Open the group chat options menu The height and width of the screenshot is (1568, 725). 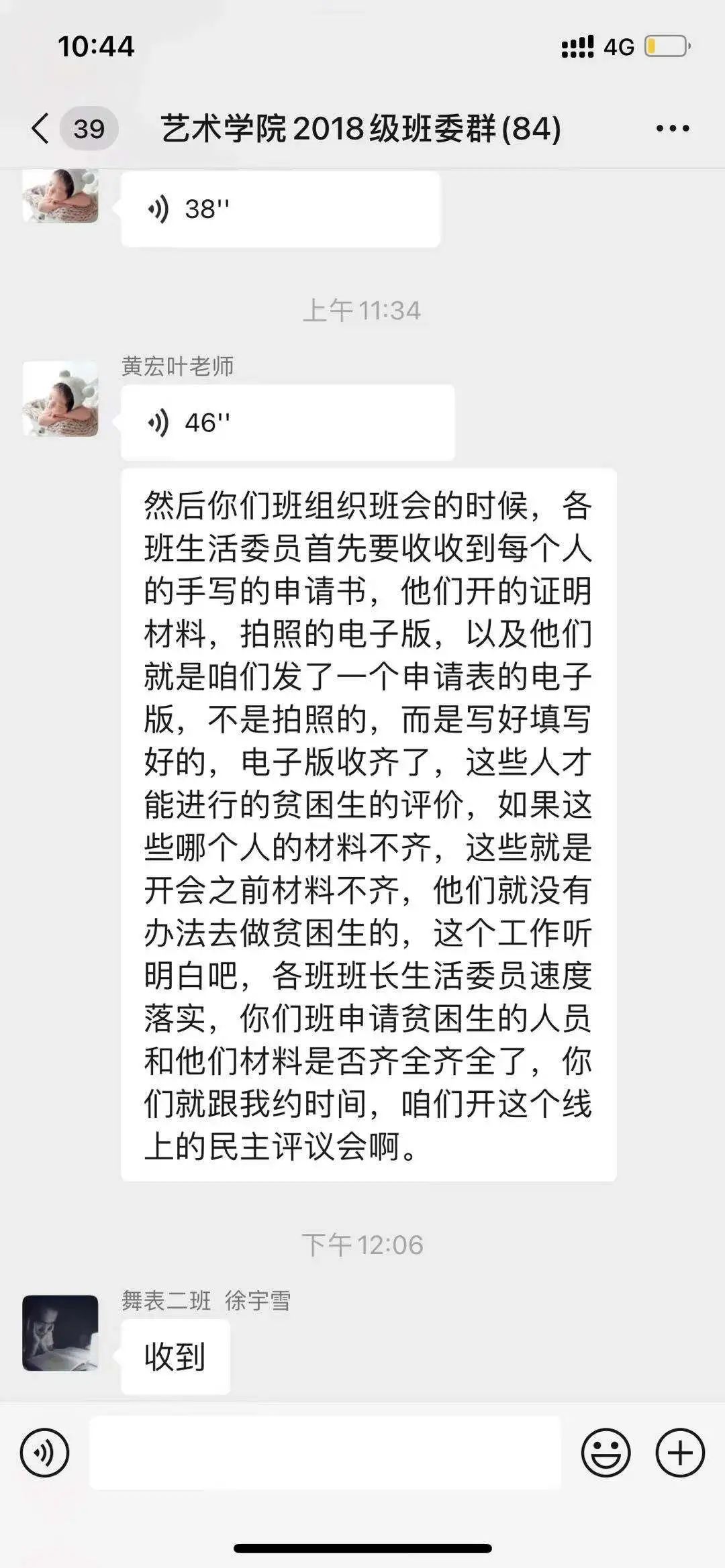(x=672, y=128)
